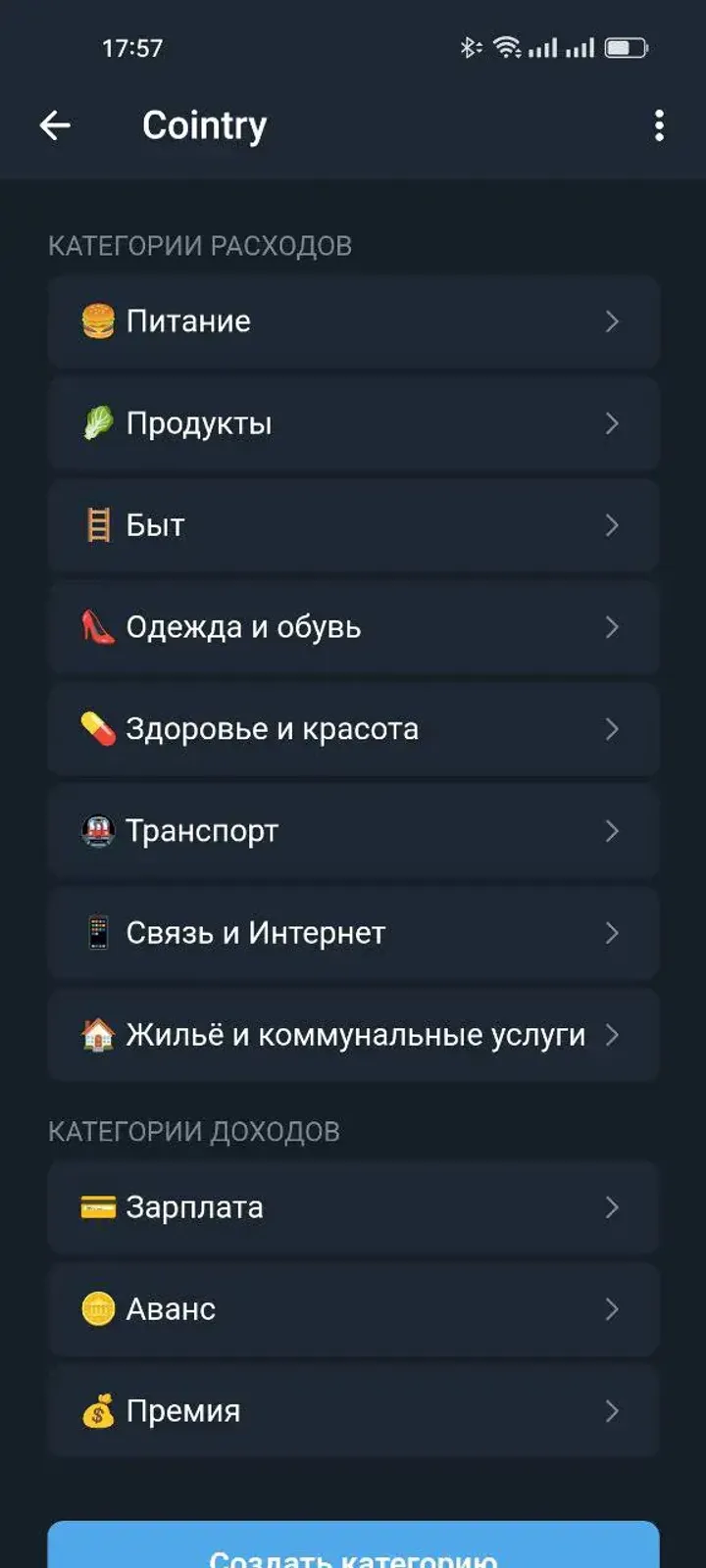Open the three-dot overflow menu
The height and width of the screenshot is (1568, 706).
tap(659, 124)
